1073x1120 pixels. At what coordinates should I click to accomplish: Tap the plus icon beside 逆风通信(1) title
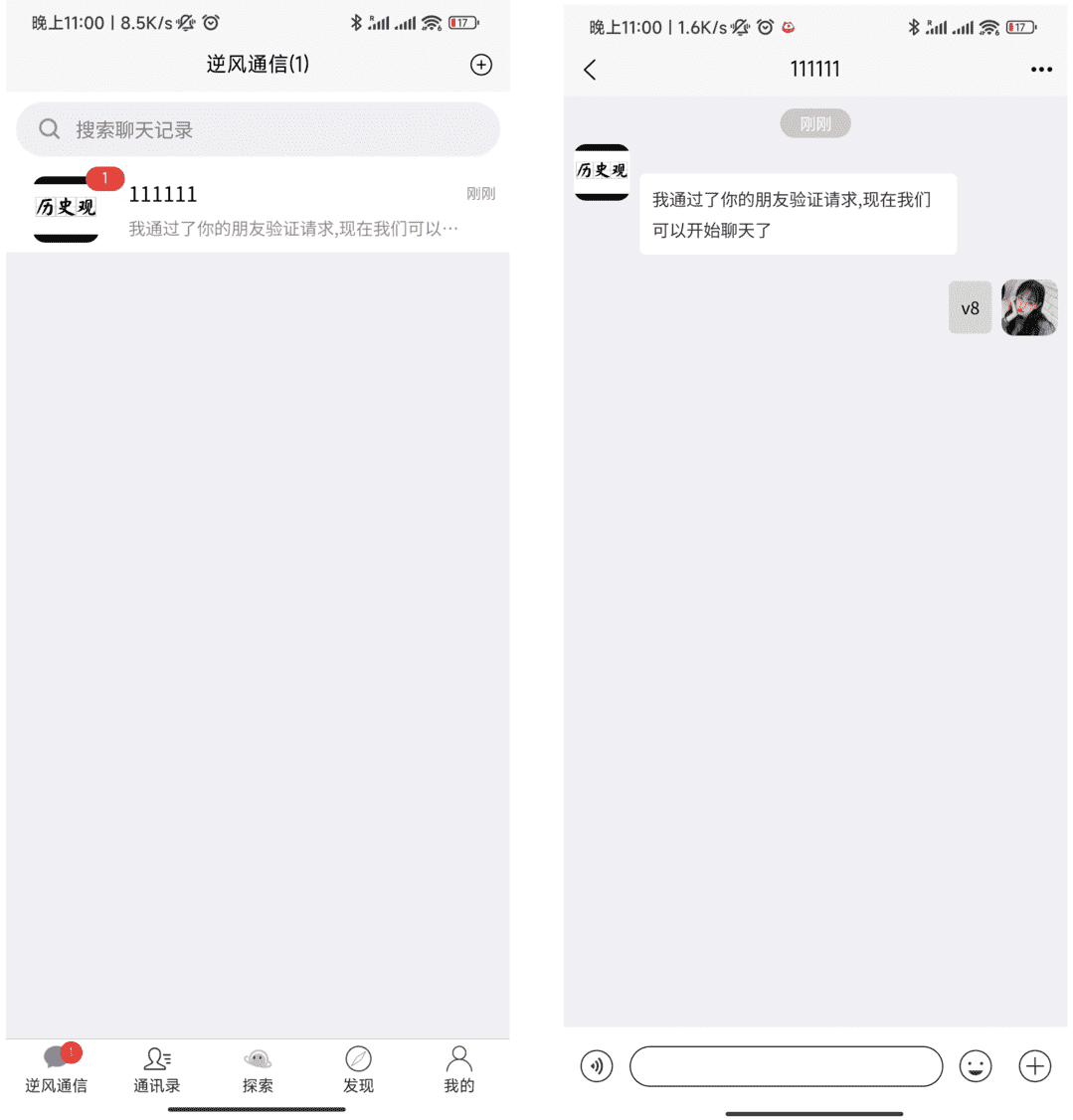click(x=480, y=65)
